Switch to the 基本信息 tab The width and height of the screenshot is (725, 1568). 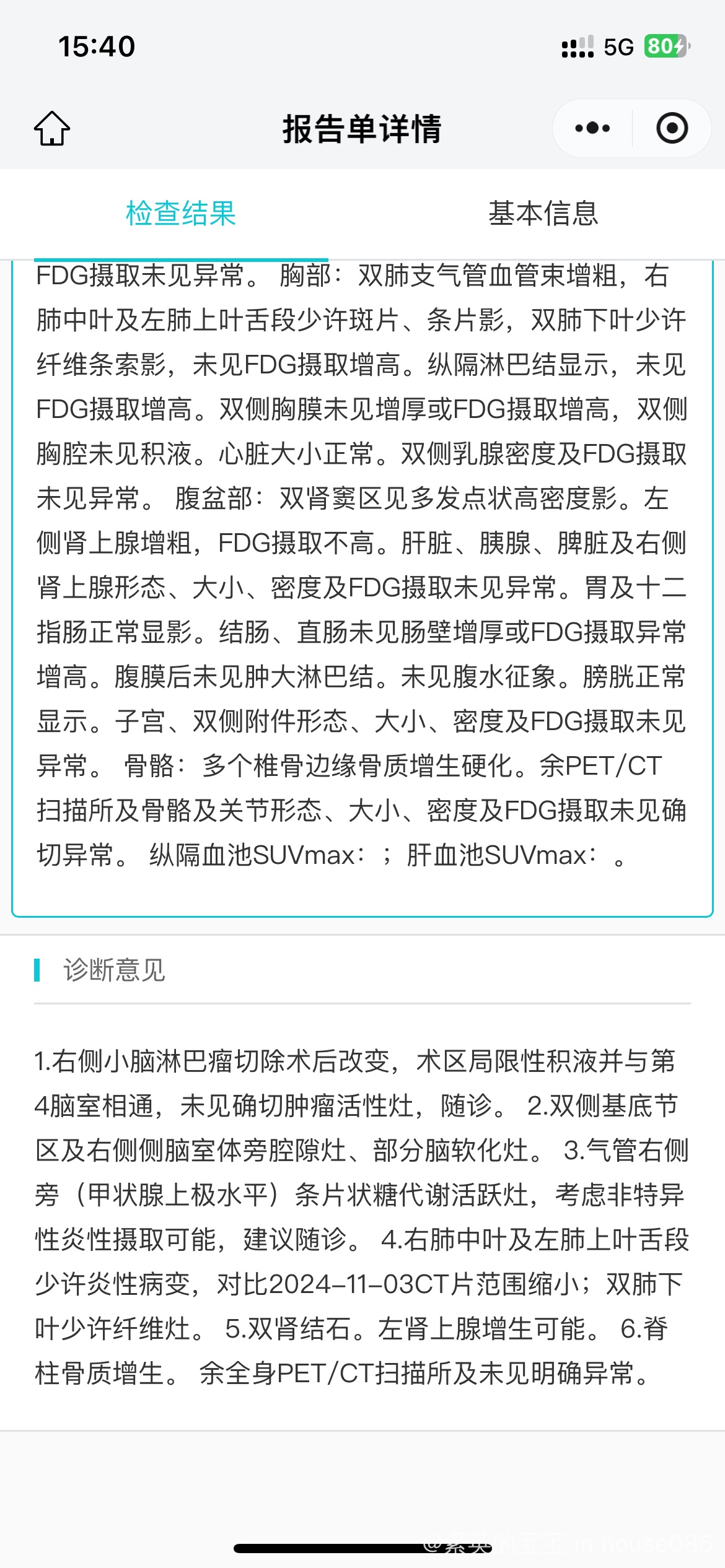[543, 214]
